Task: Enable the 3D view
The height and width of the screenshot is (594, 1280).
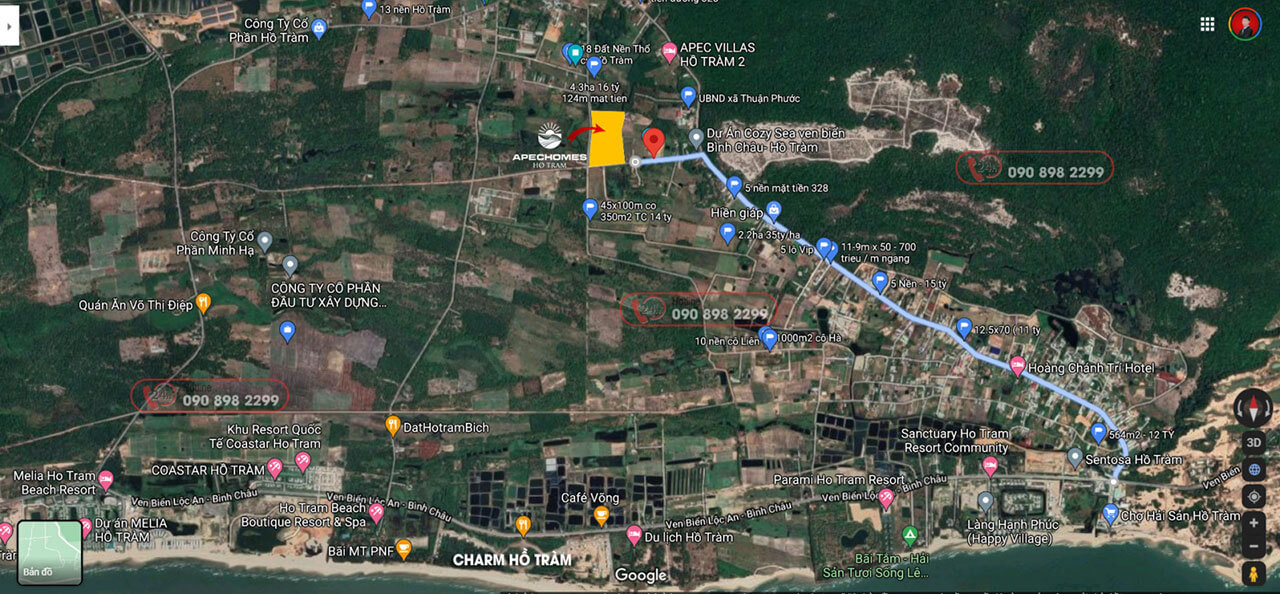Action: 1254,443
